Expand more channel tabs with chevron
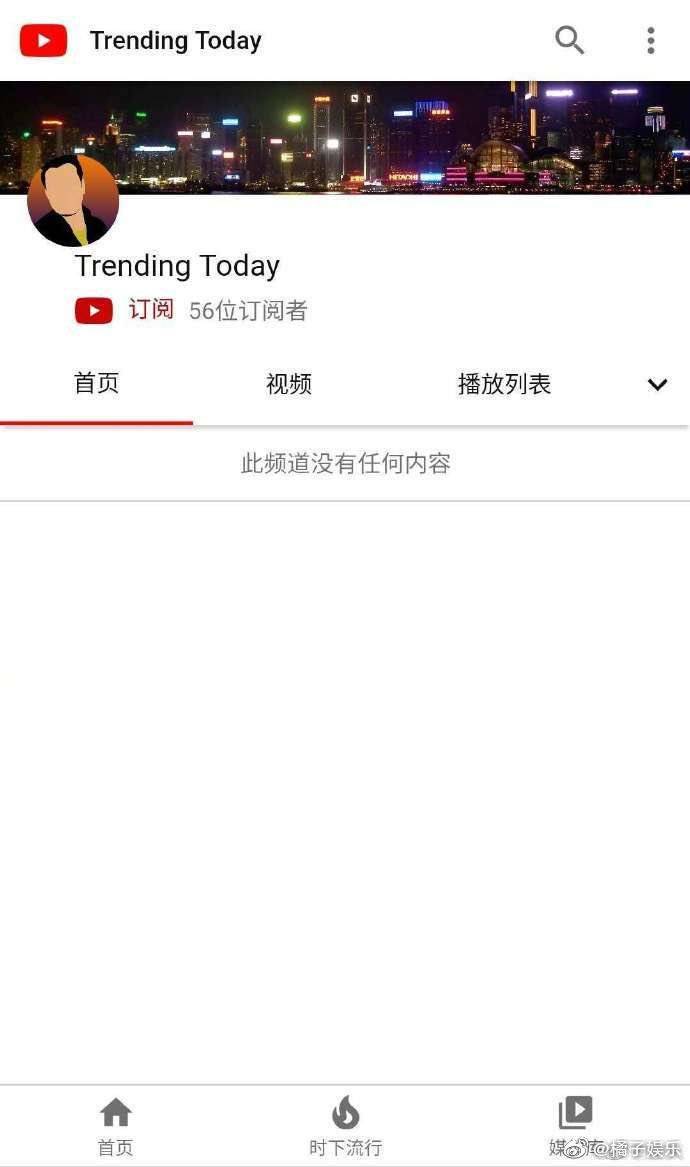Viewport: 690px width, 1167px height. click(657, 385)
